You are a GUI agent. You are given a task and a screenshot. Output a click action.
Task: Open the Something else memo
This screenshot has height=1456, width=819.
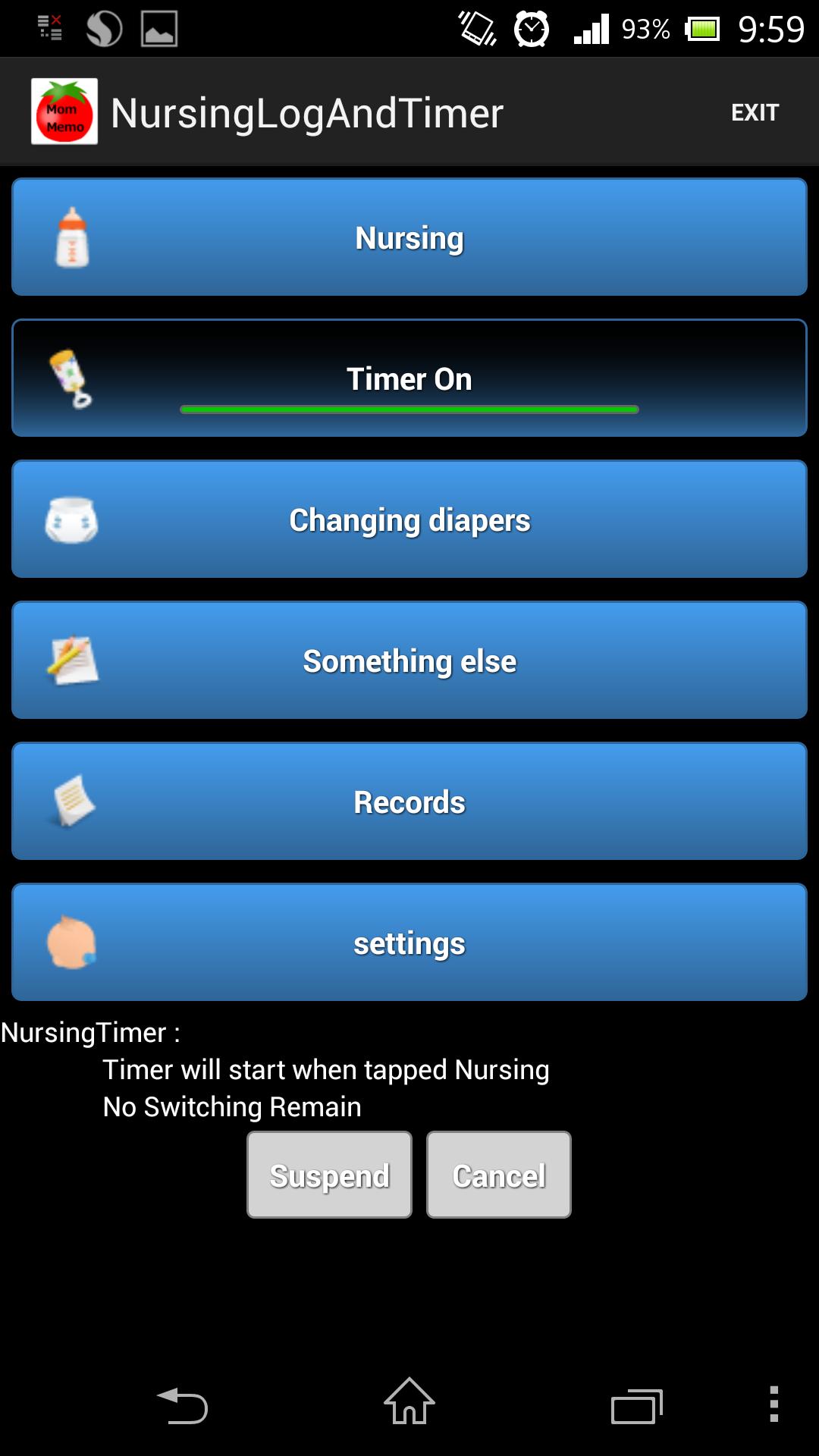tap(409, 661)
